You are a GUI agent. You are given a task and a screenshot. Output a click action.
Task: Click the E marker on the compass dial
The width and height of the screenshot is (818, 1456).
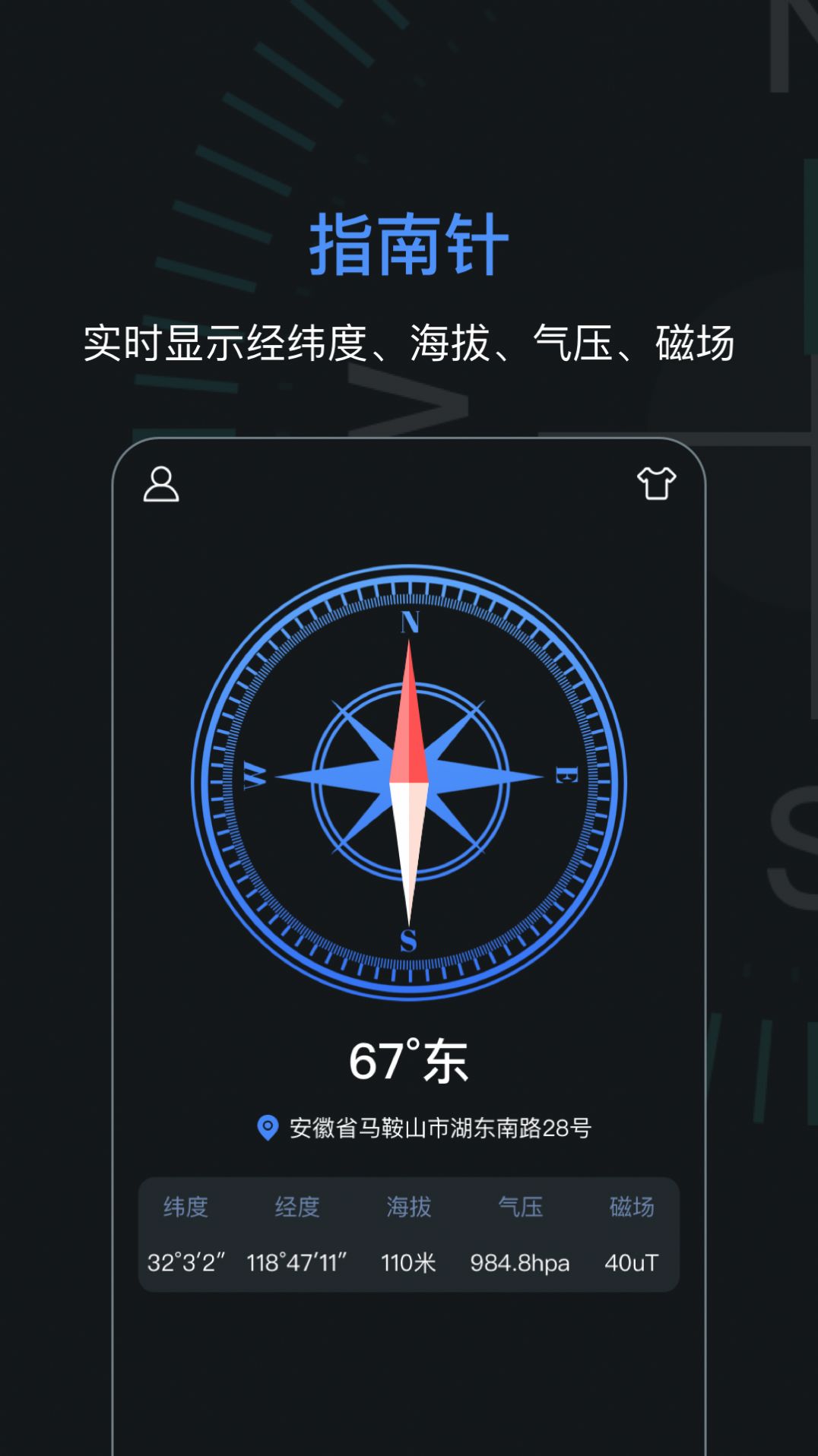point(563,774)
